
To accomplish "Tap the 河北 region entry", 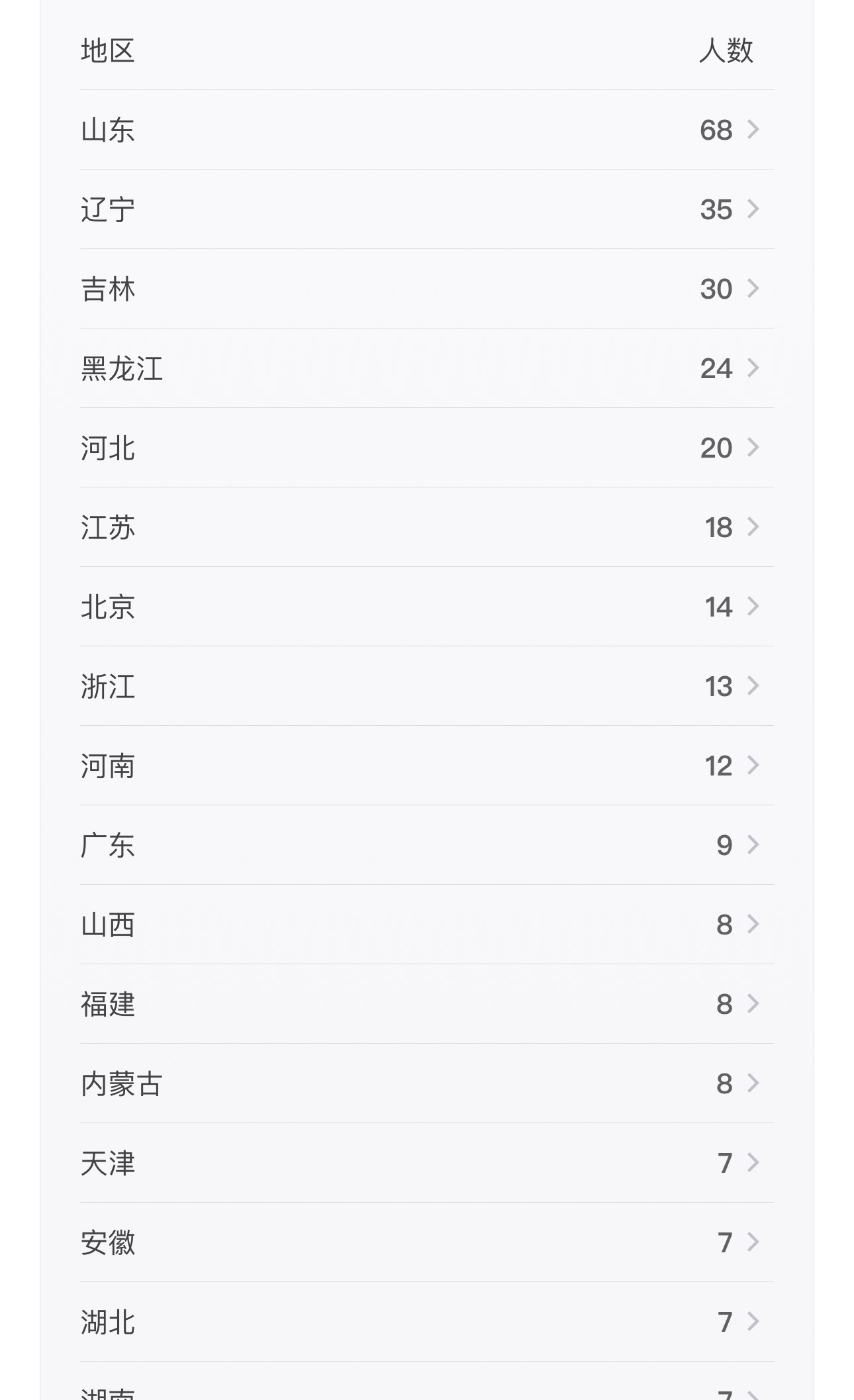I will point(426,448).
